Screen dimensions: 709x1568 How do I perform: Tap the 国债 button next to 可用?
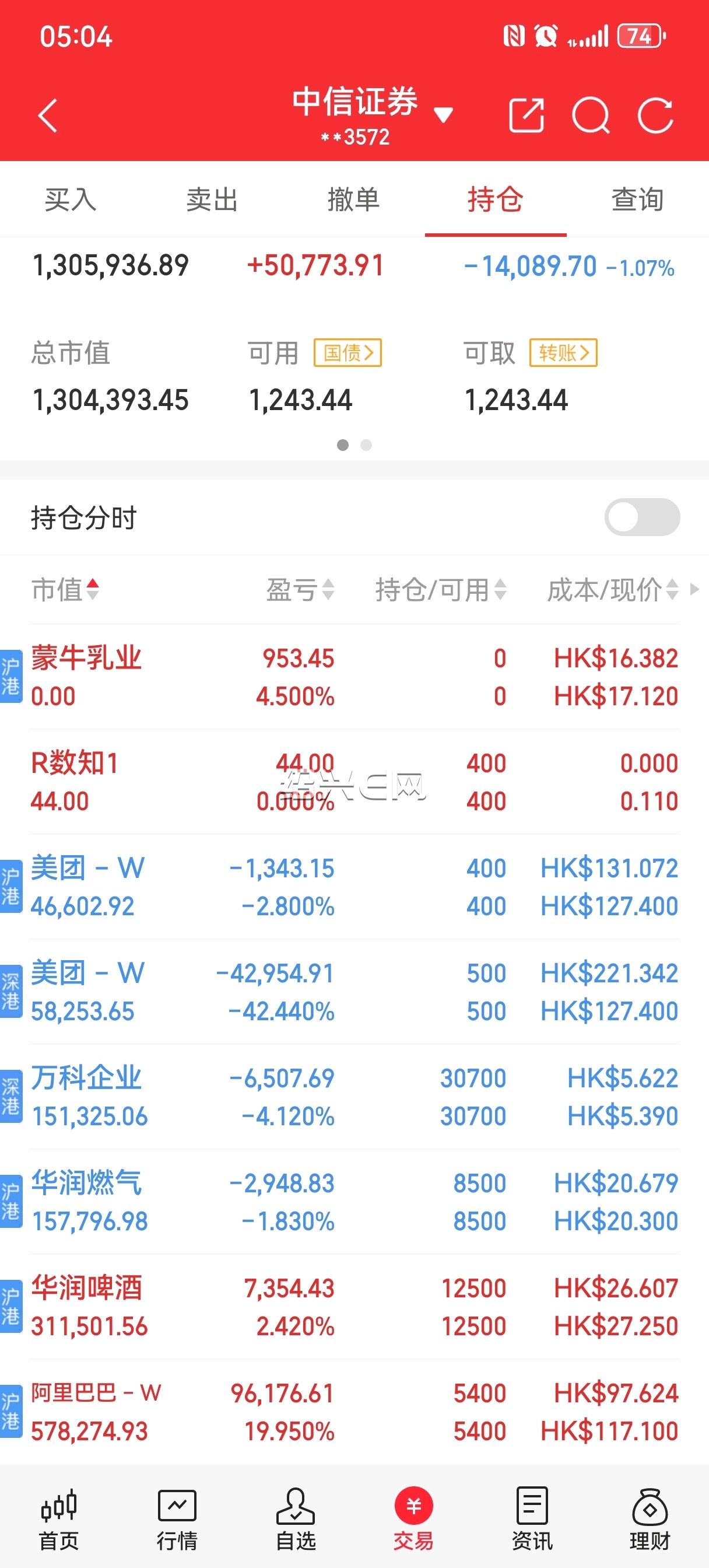point(348,353)
